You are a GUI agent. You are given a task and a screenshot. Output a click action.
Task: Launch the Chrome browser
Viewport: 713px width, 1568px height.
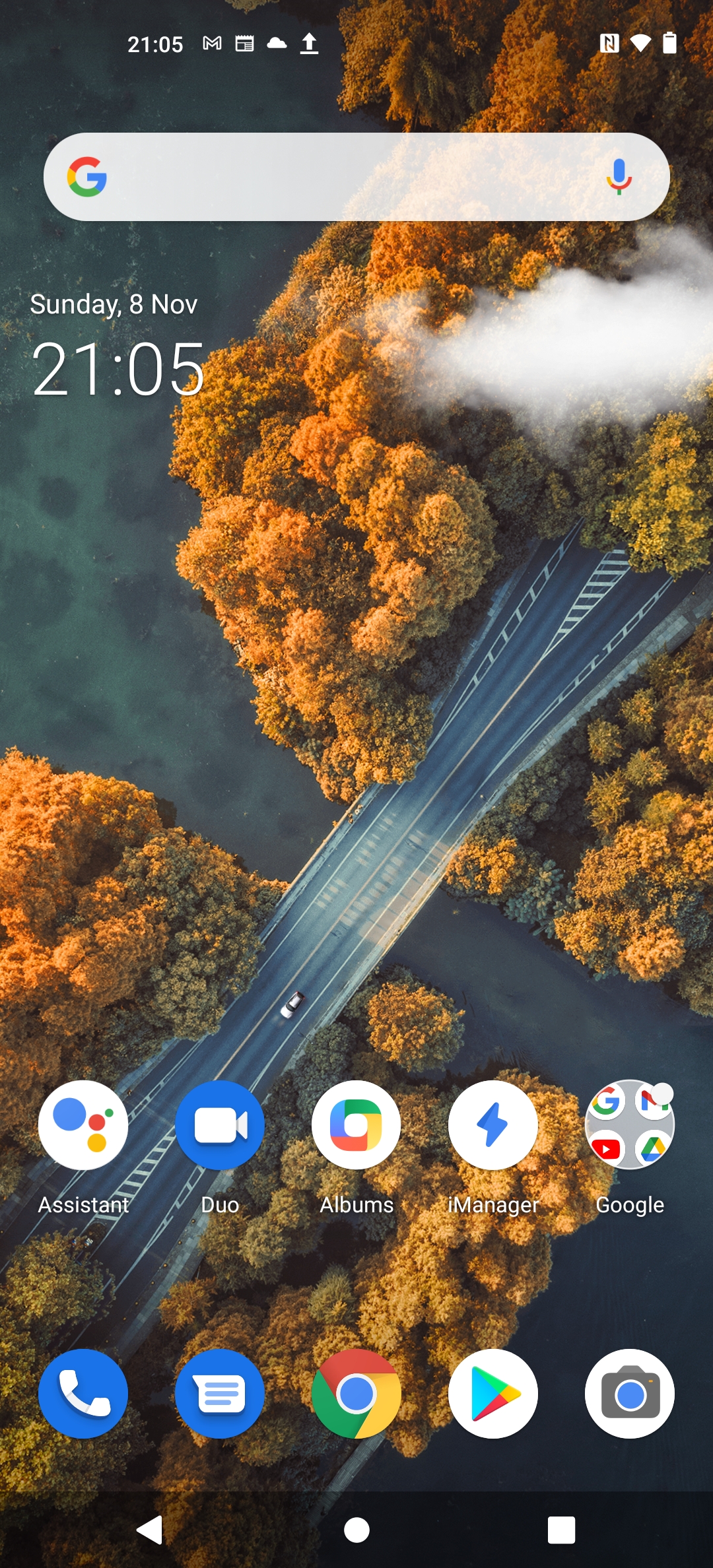pyautogui.click(x=356, y=1394)
